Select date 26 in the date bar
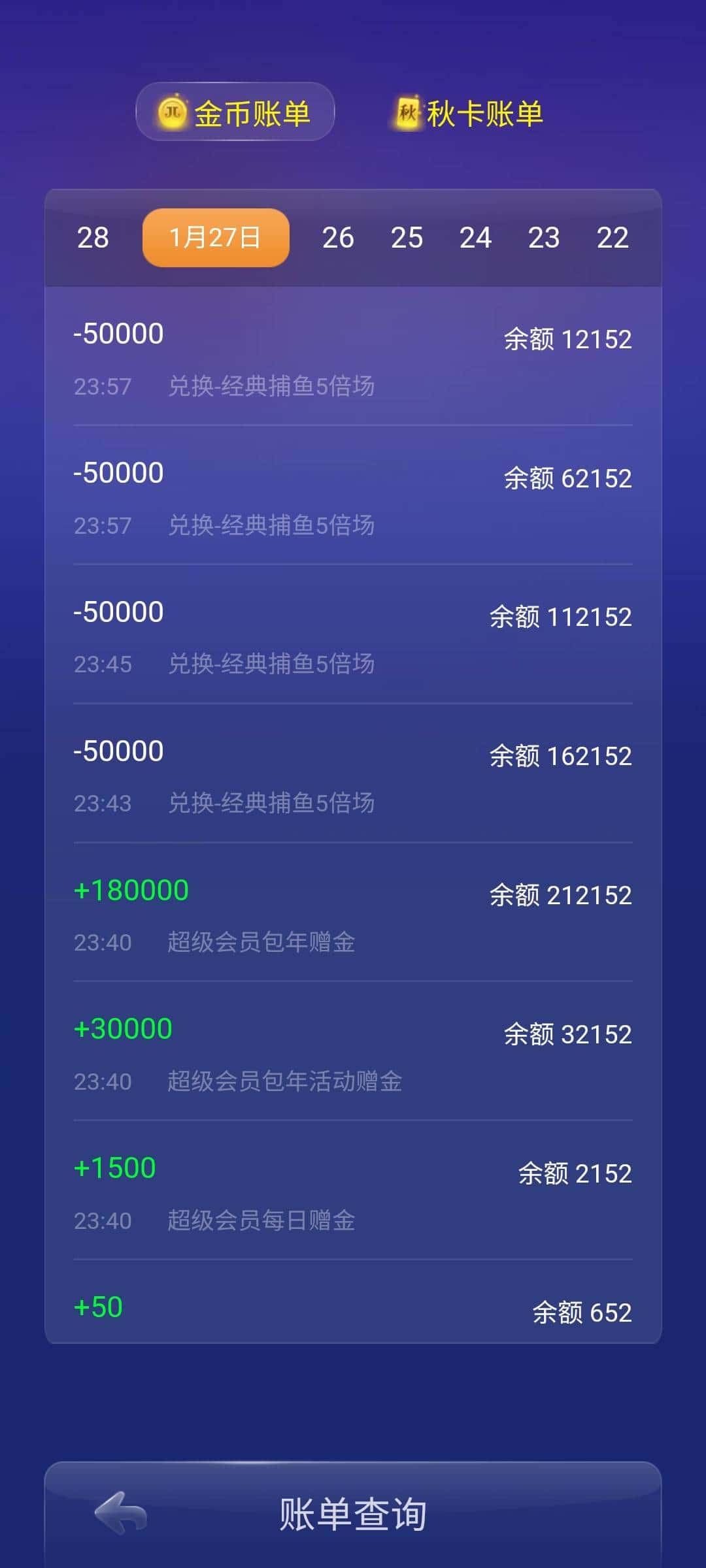This screenshot has height=1568, width=706. point(339,238)
